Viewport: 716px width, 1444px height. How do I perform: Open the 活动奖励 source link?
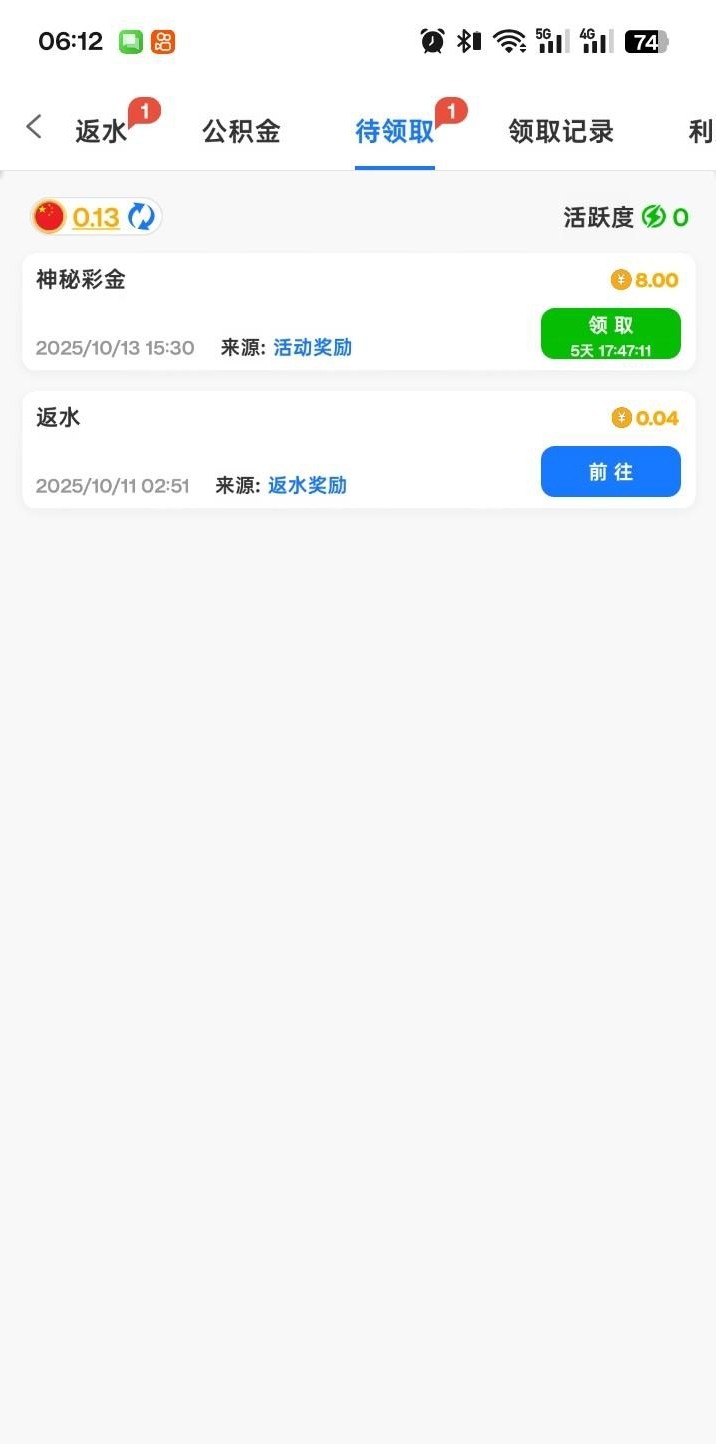click(x=313, y=348)
